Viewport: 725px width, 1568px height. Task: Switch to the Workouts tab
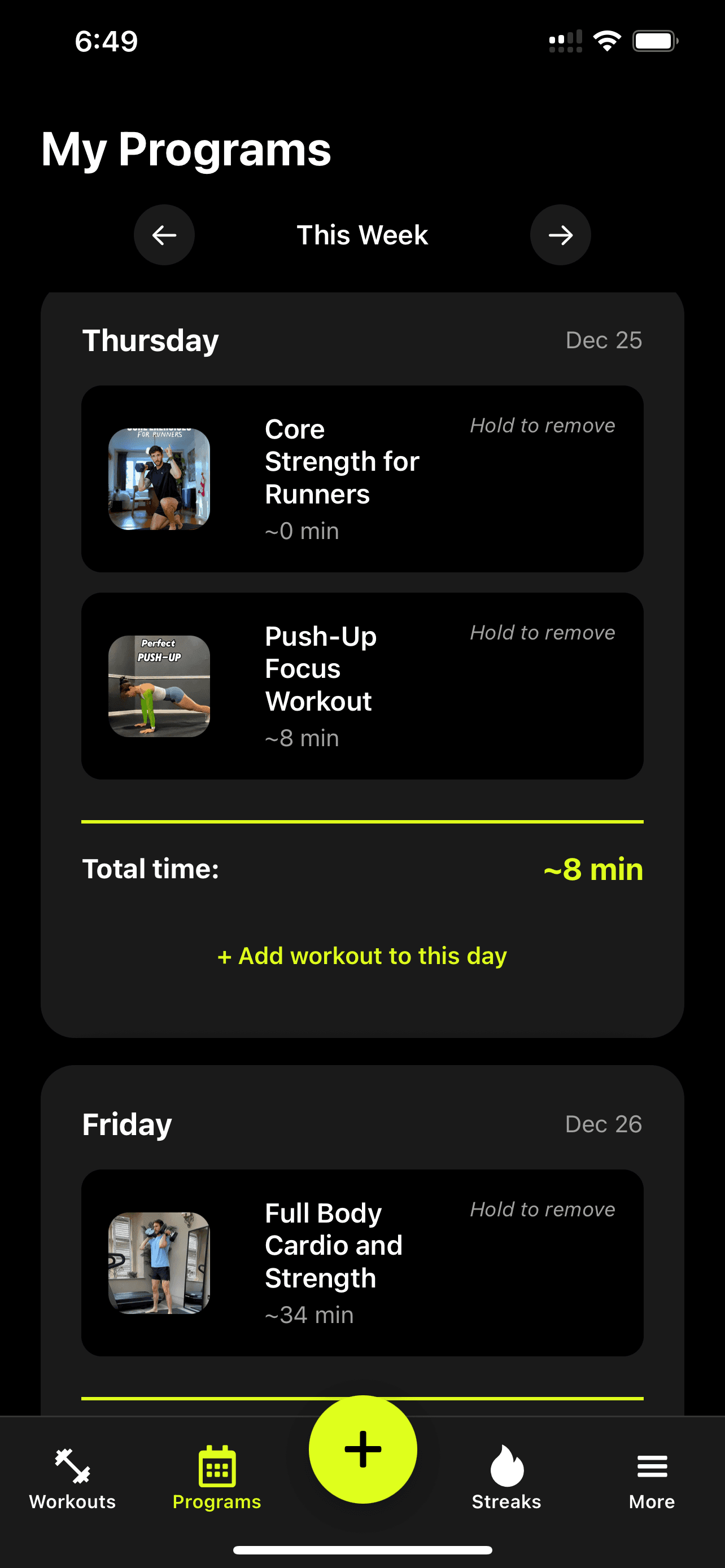click(x=71, y=1485)
